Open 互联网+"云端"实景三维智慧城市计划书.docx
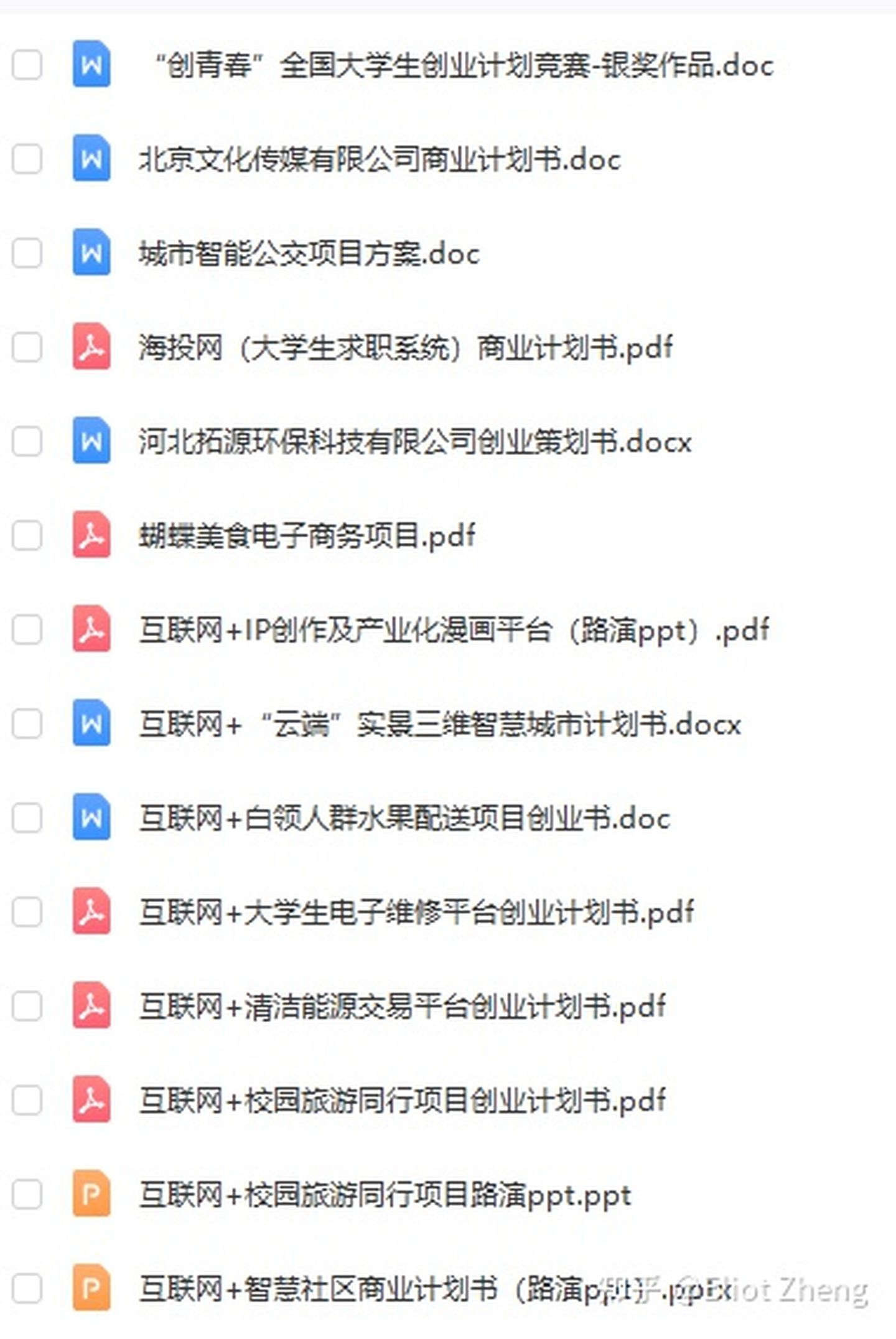Screen dimensions: 896x1339 click(439, 724)
